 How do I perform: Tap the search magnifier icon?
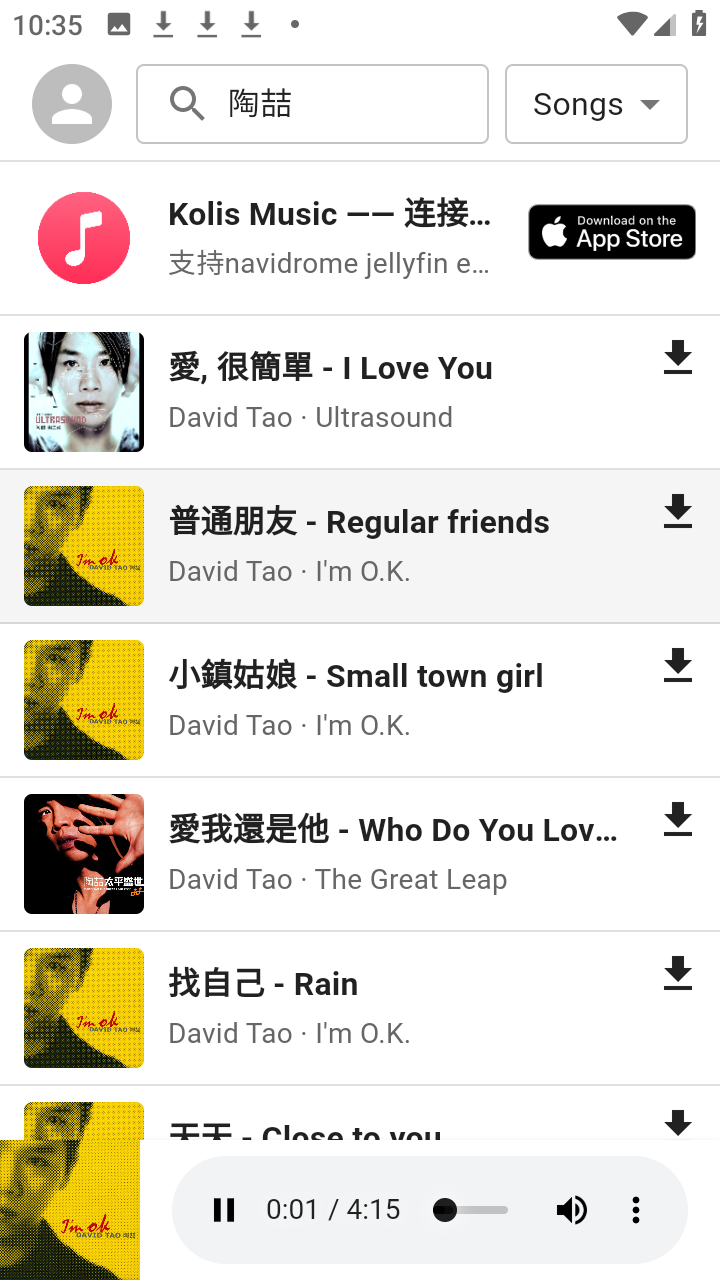click(186, 103)
